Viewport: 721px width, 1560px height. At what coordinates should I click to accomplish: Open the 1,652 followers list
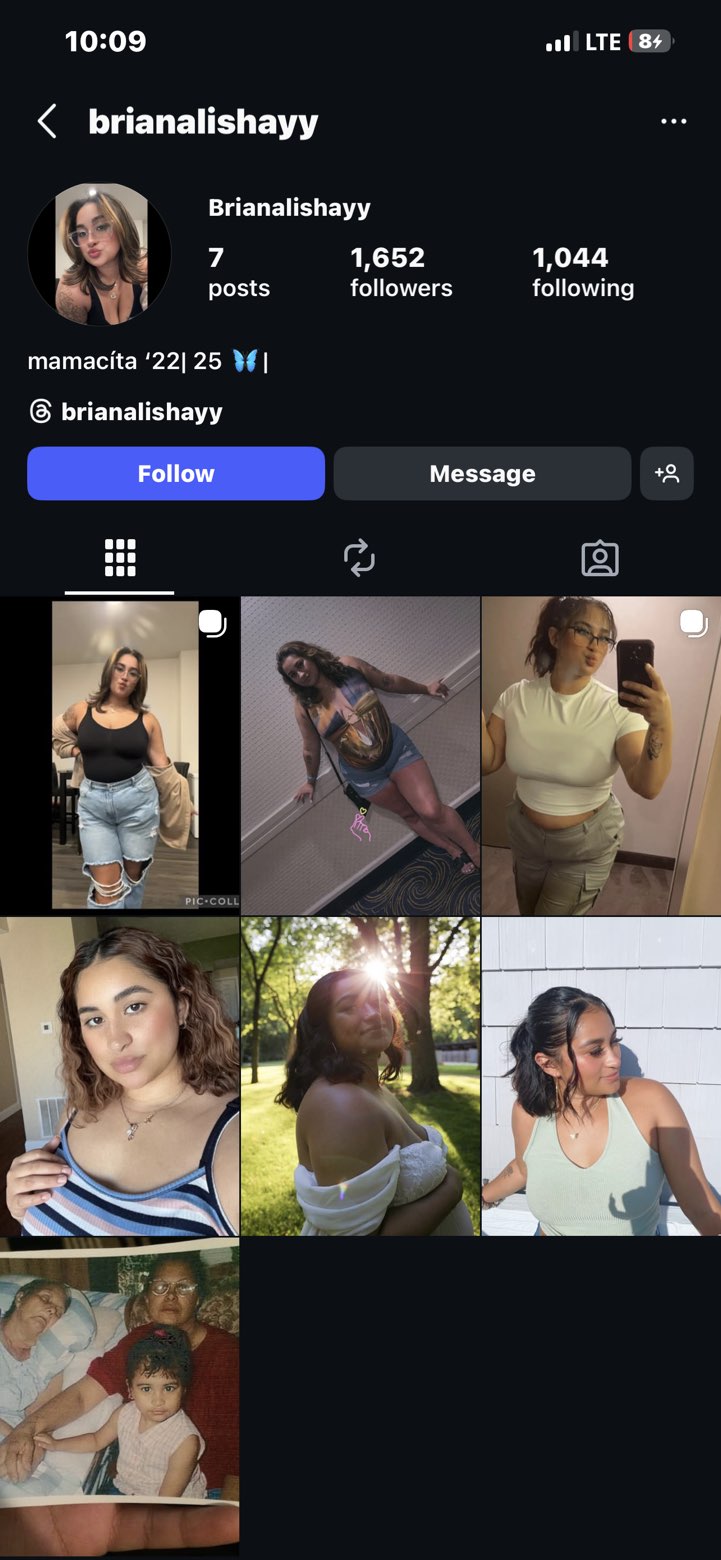point(401,272)
